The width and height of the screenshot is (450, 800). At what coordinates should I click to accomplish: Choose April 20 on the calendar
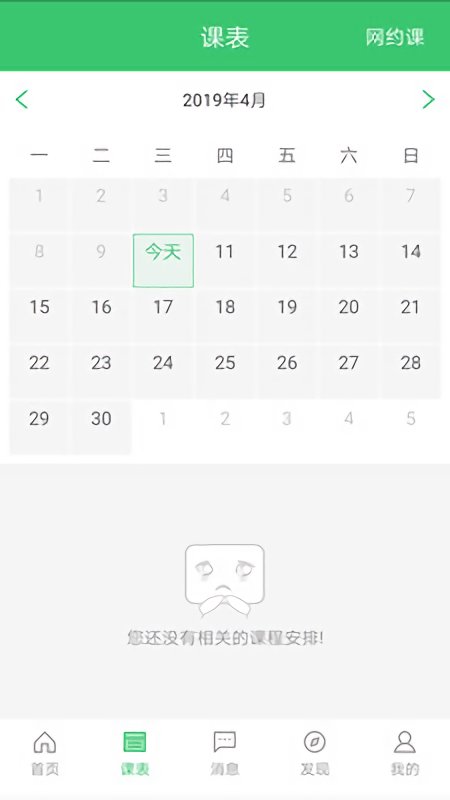point(349,316)
